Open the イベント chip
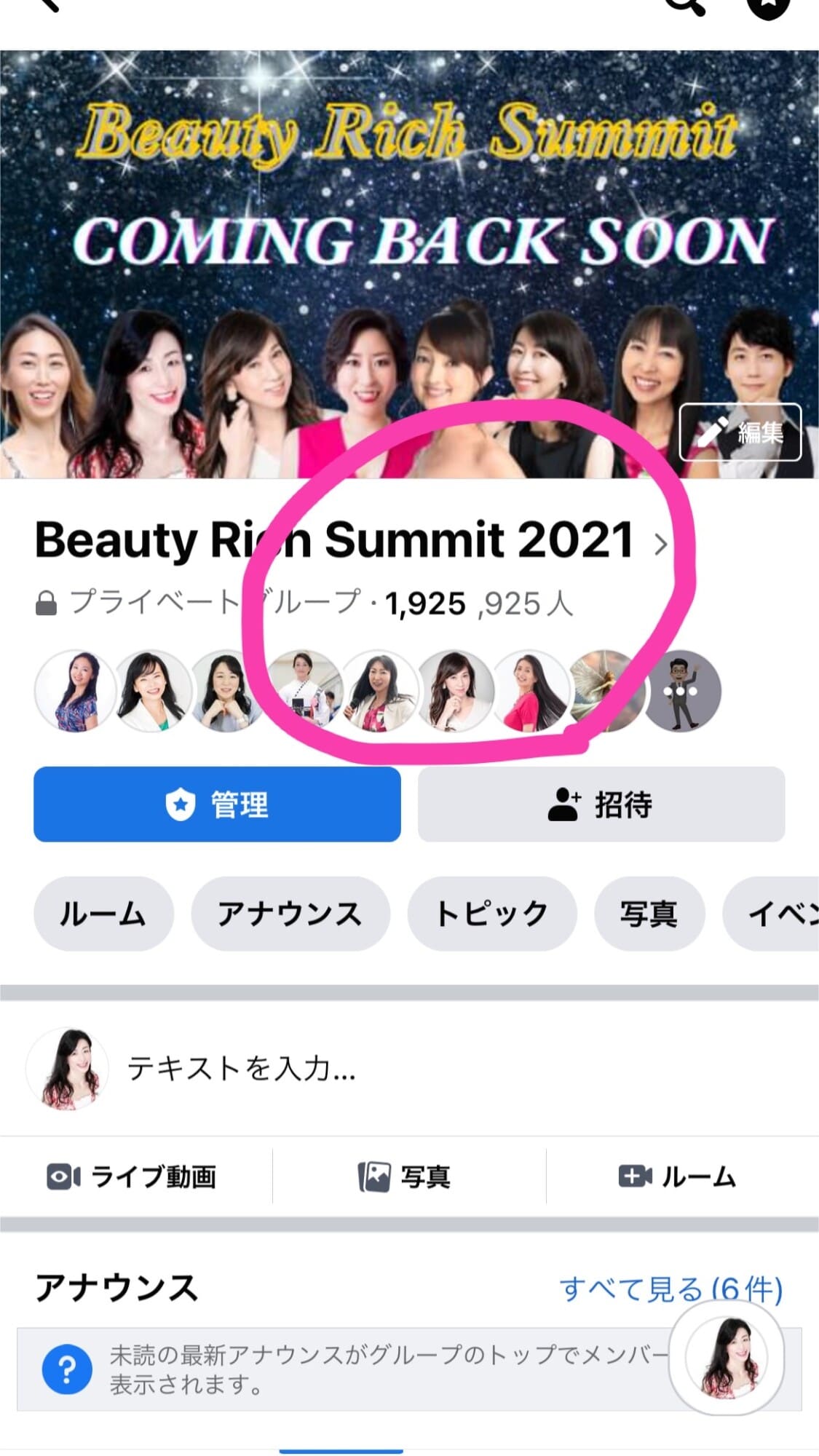 click(x=772, y=914)
